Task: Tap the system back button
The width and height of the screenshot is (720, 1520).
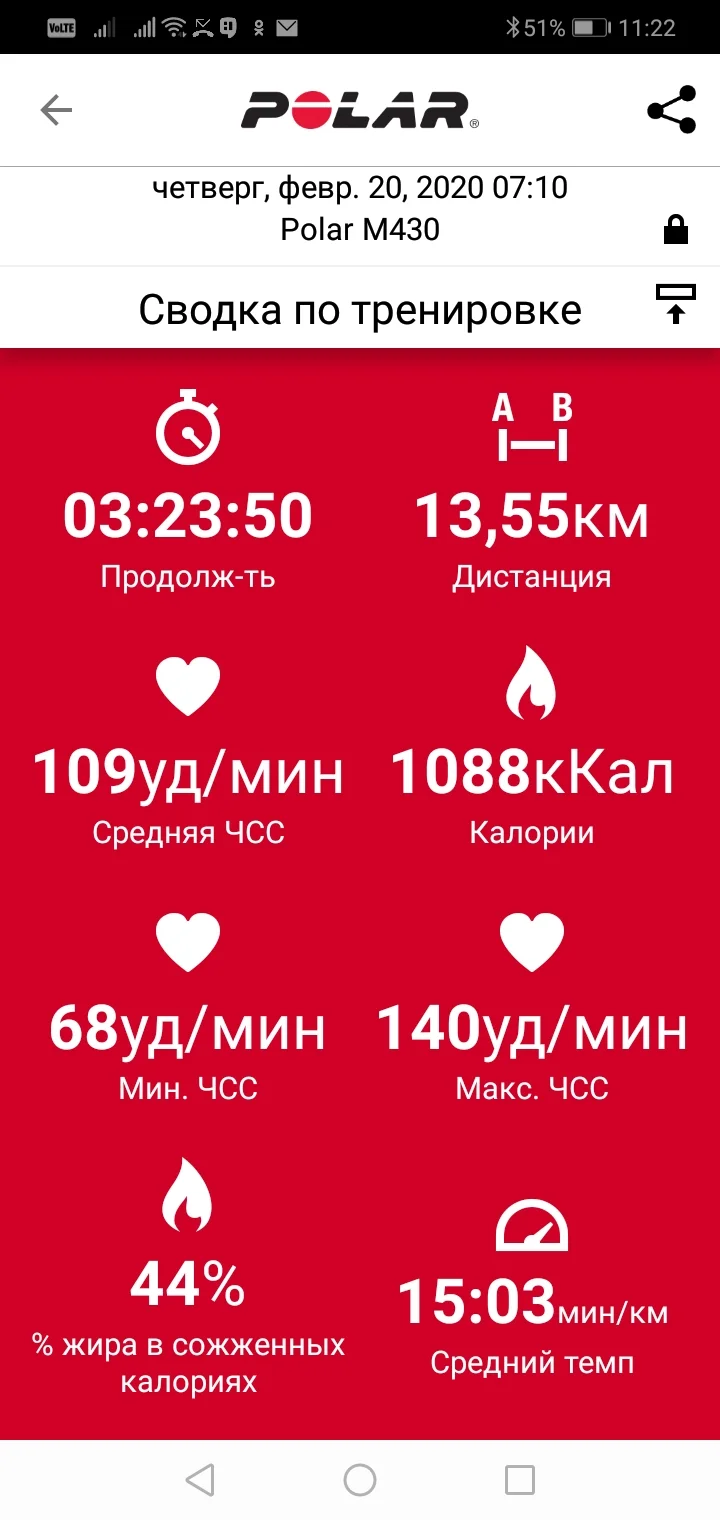Action: [x=200, y=1479]
